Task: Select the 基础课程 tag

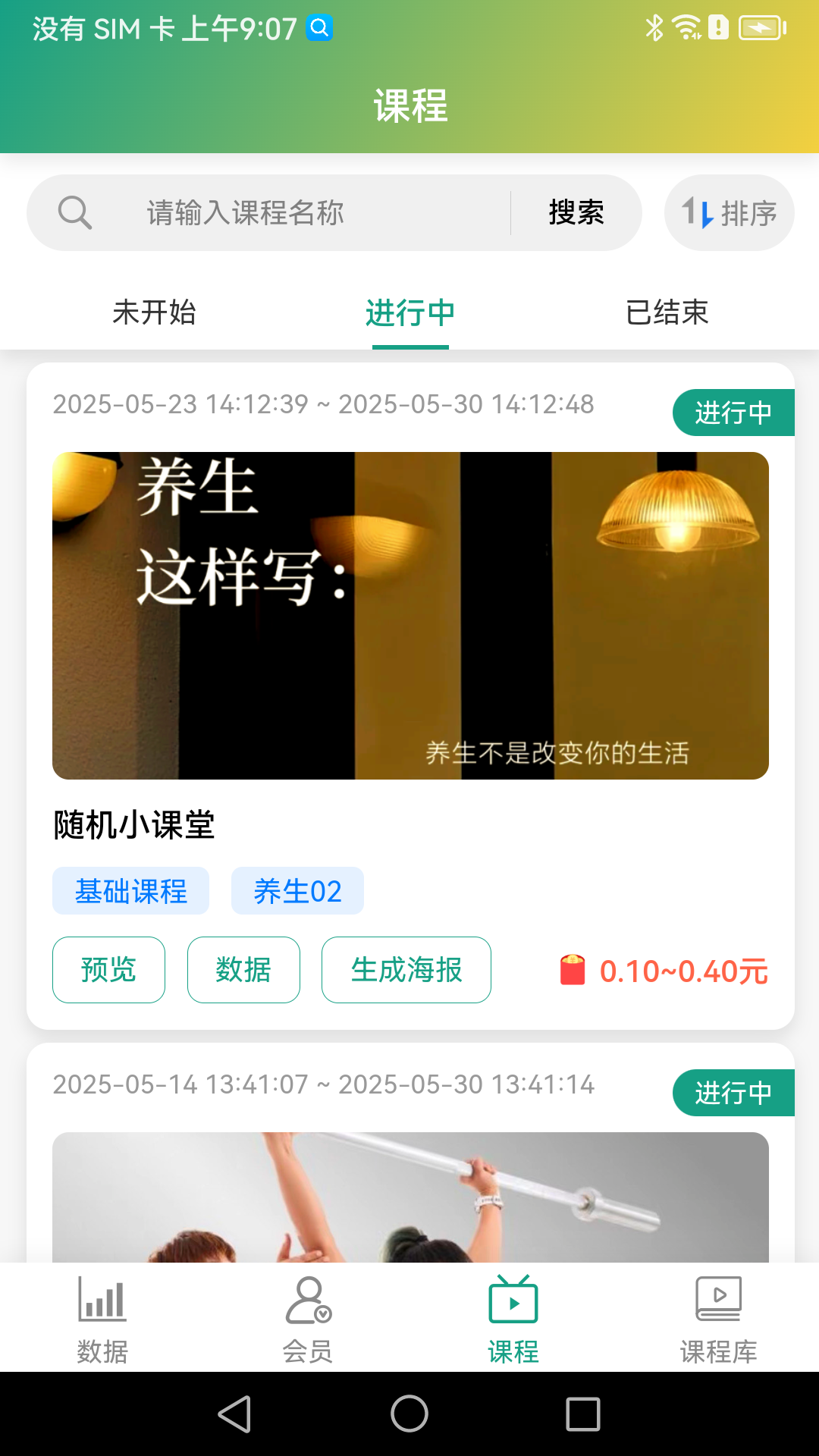Action: (130, 891)
